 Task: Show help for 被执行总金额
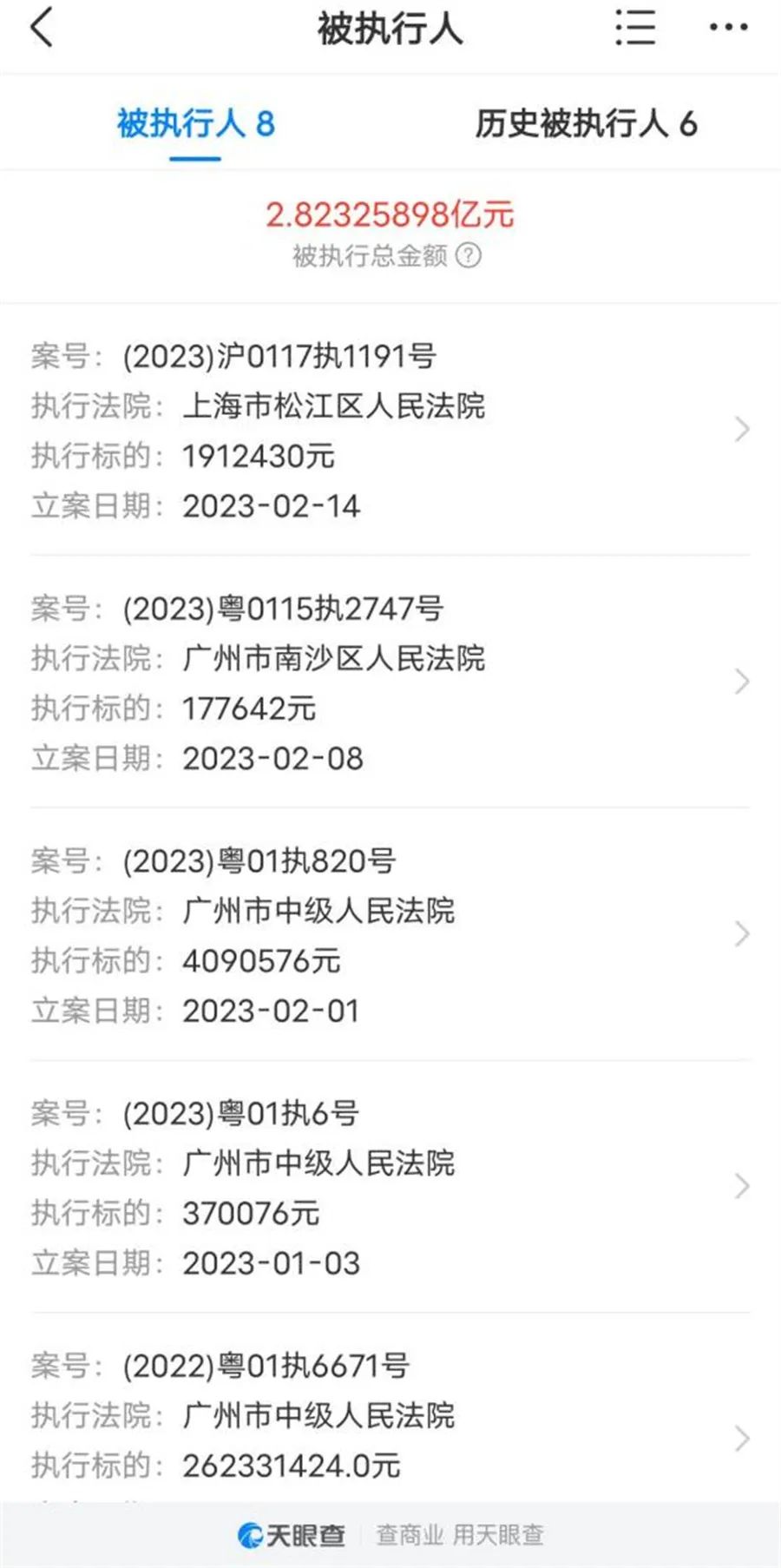tap(469, 256)
